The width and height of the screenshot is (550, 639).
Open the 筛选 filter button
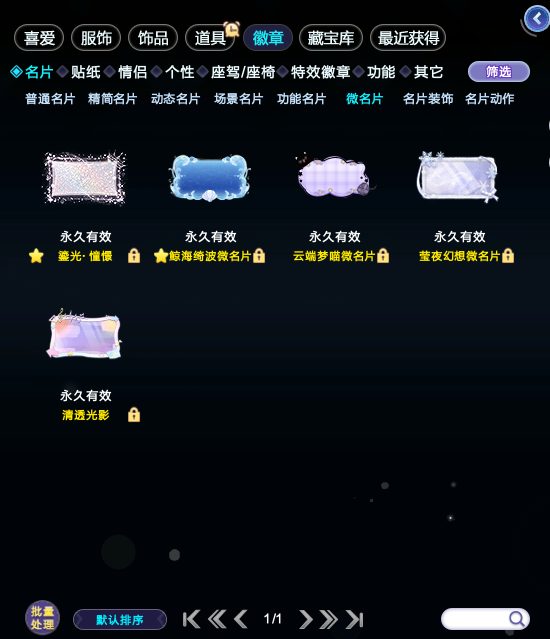(499, 72)
